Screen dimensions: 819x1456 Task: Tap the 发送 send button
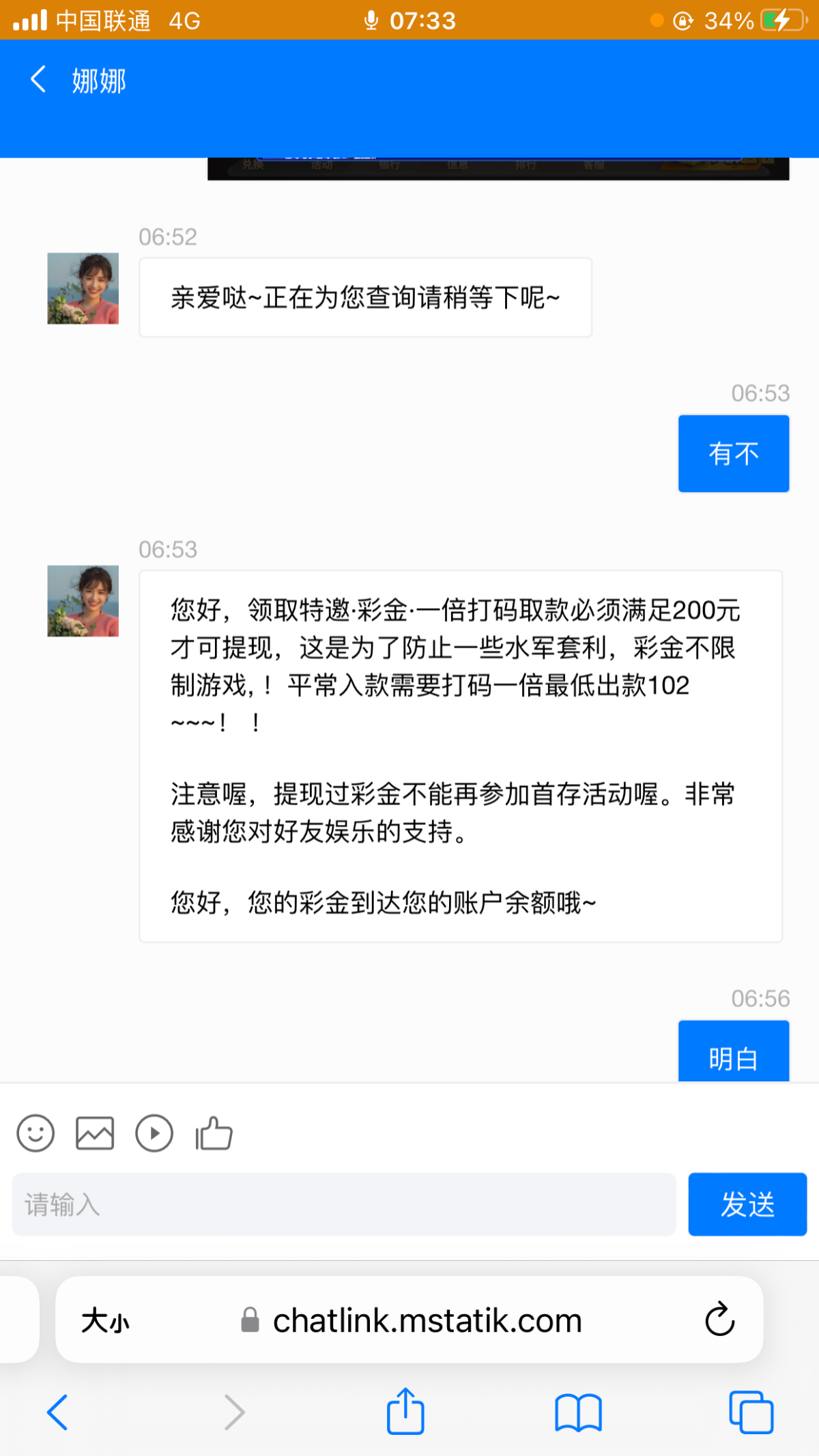(747, 1204)
